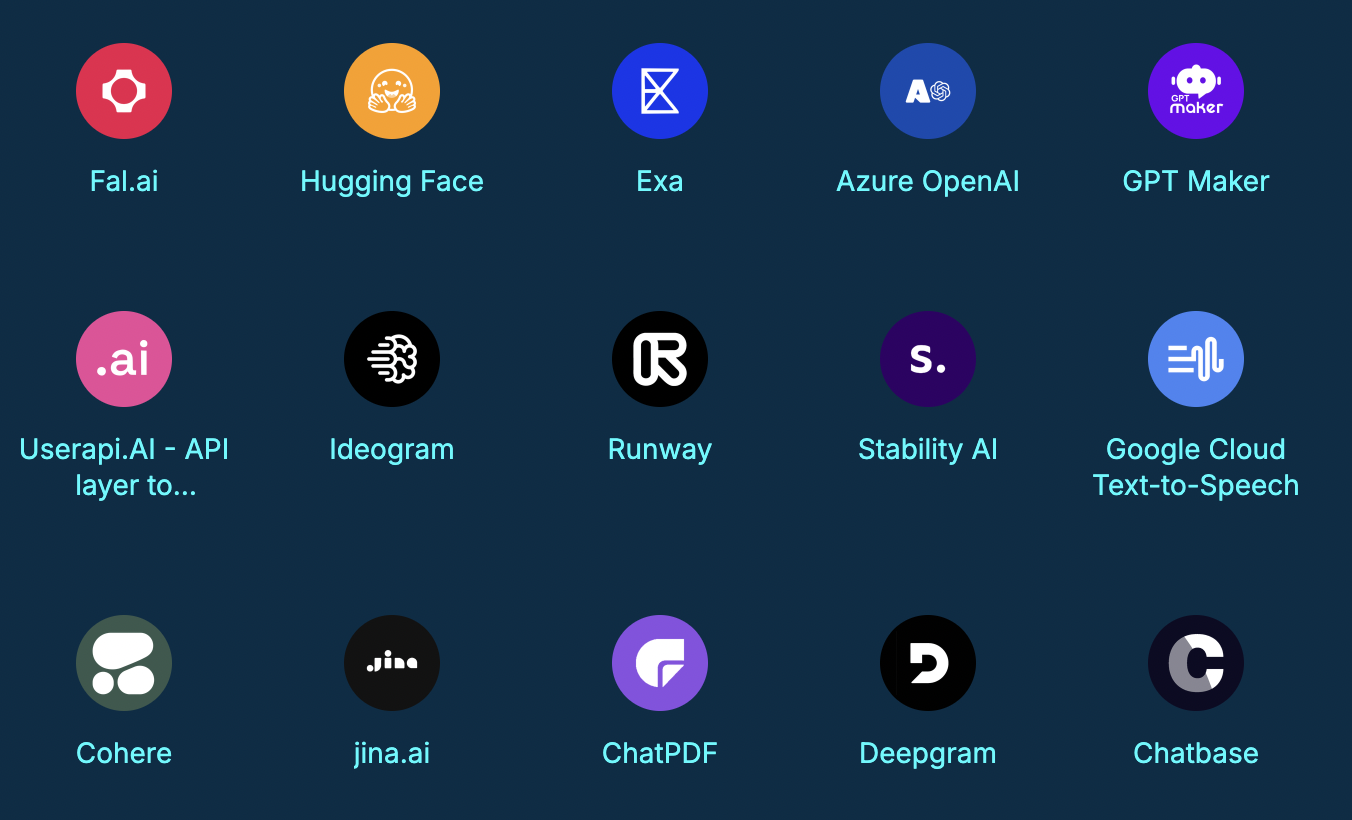Open jina.ai

click(392, 664)
